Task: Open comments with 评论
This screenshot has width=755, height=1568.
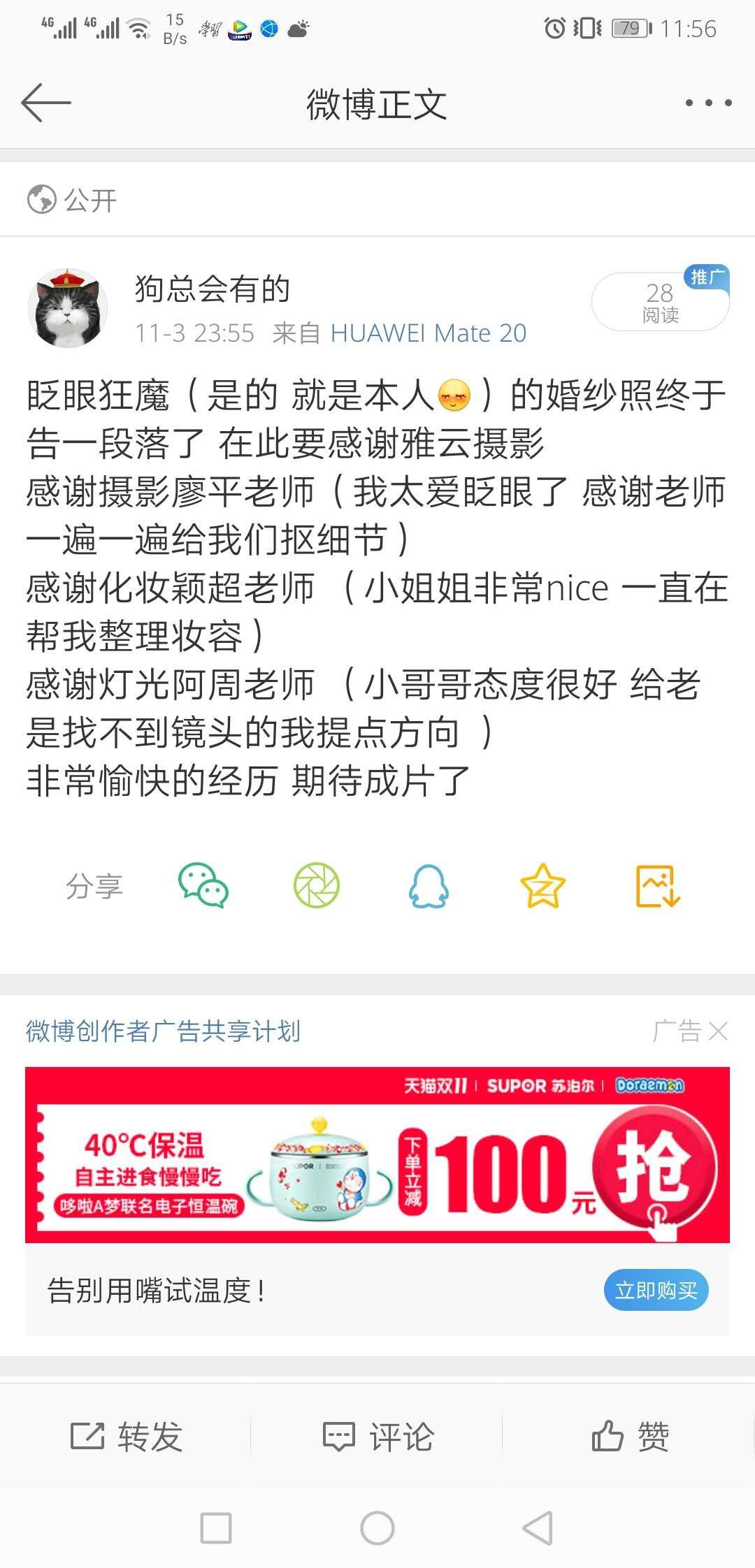Action: pos(377,1437)
